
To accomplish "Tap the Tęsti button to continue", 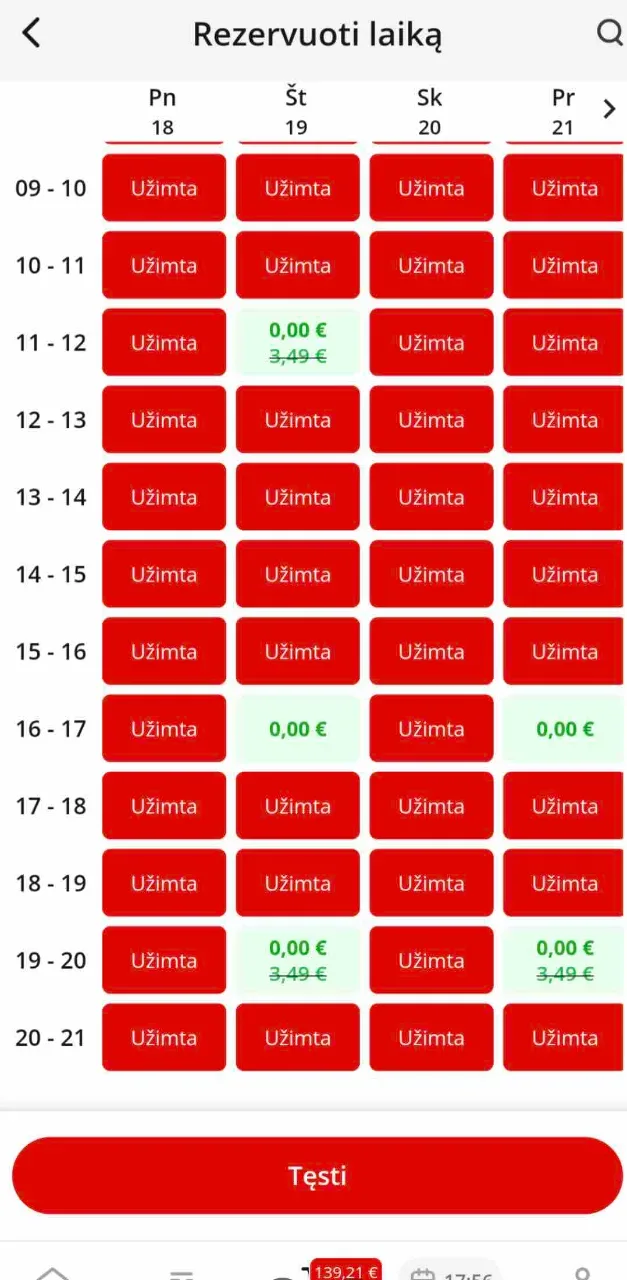I will click(317, 1175).
